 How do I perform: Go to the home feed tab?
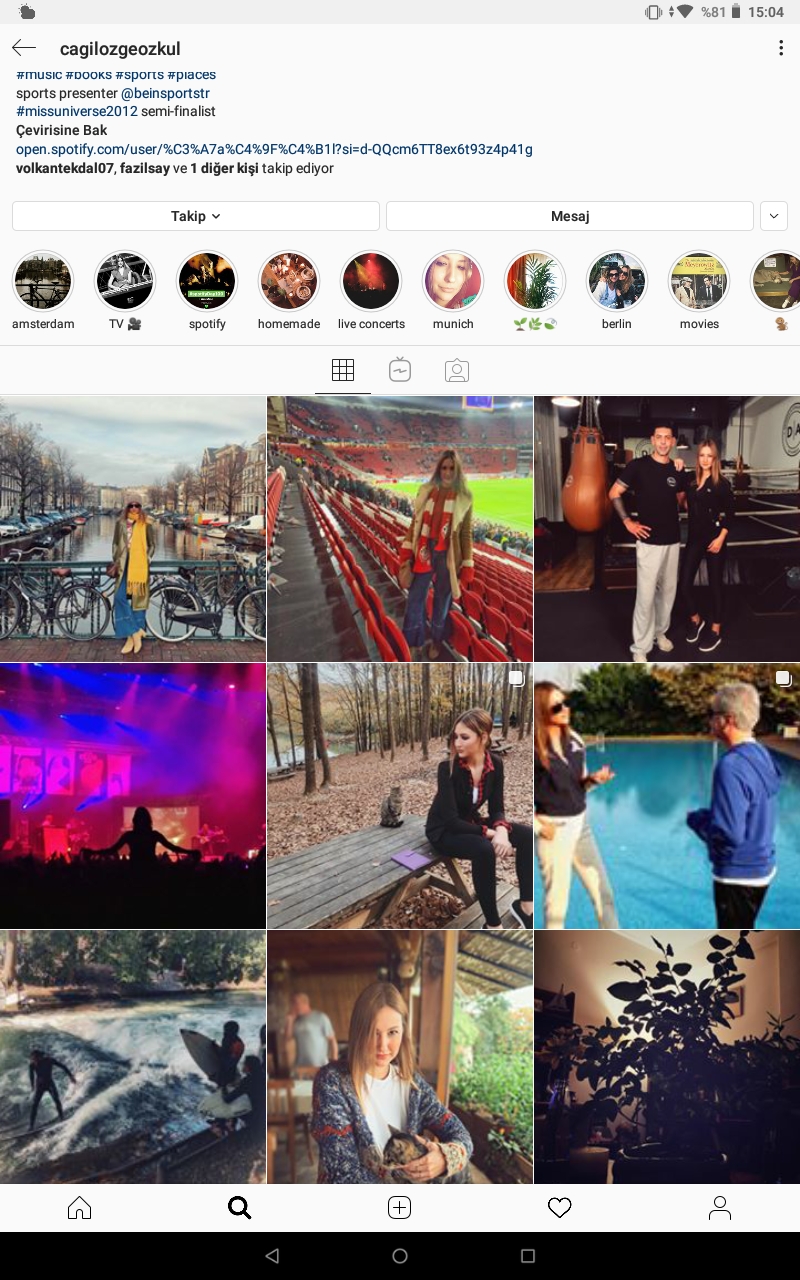click(79, 1208)
